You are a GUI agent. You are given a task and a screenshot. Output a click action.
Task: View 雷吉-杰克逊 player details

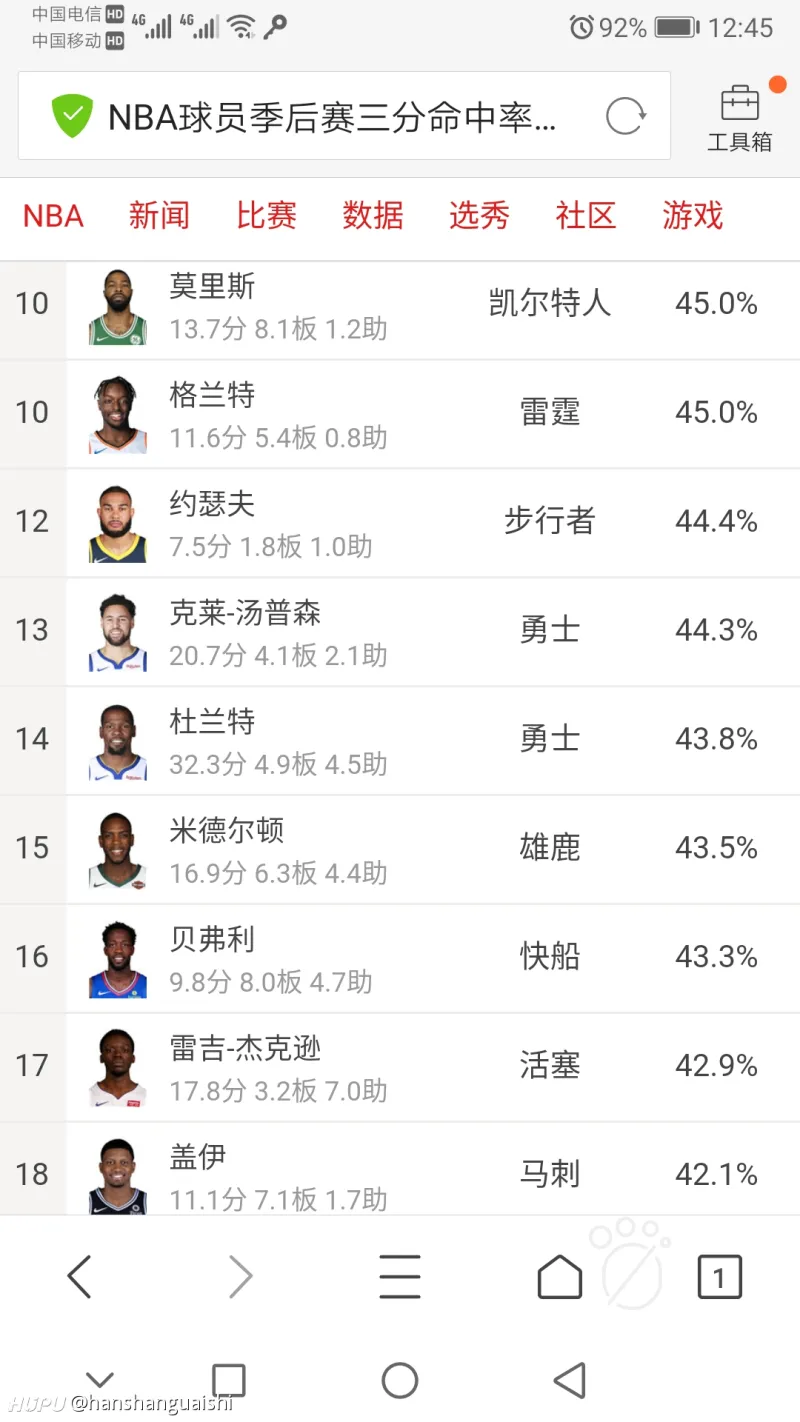click(x=400, y=1067)
